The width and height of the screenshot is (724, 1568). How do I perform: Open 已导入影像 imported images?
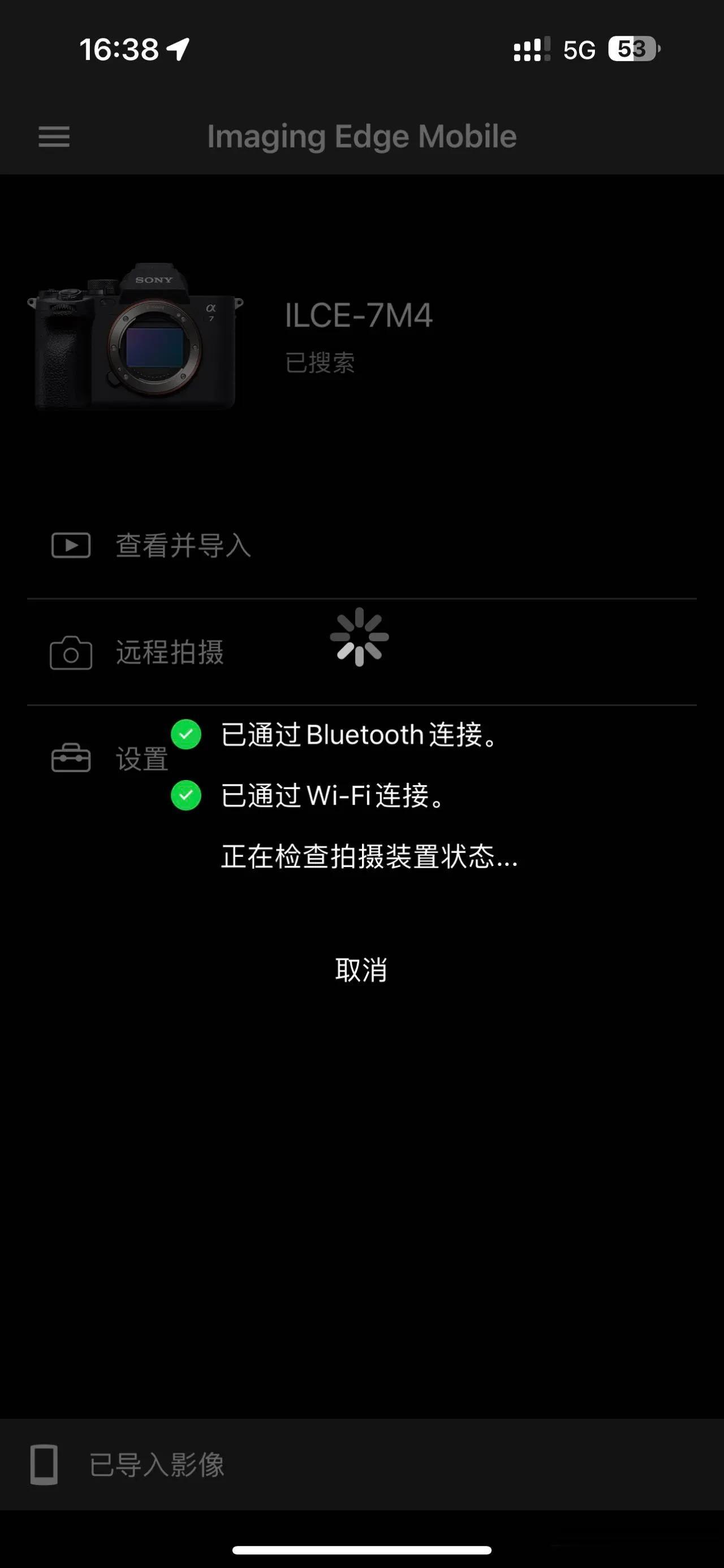(x=361, y=1464)
